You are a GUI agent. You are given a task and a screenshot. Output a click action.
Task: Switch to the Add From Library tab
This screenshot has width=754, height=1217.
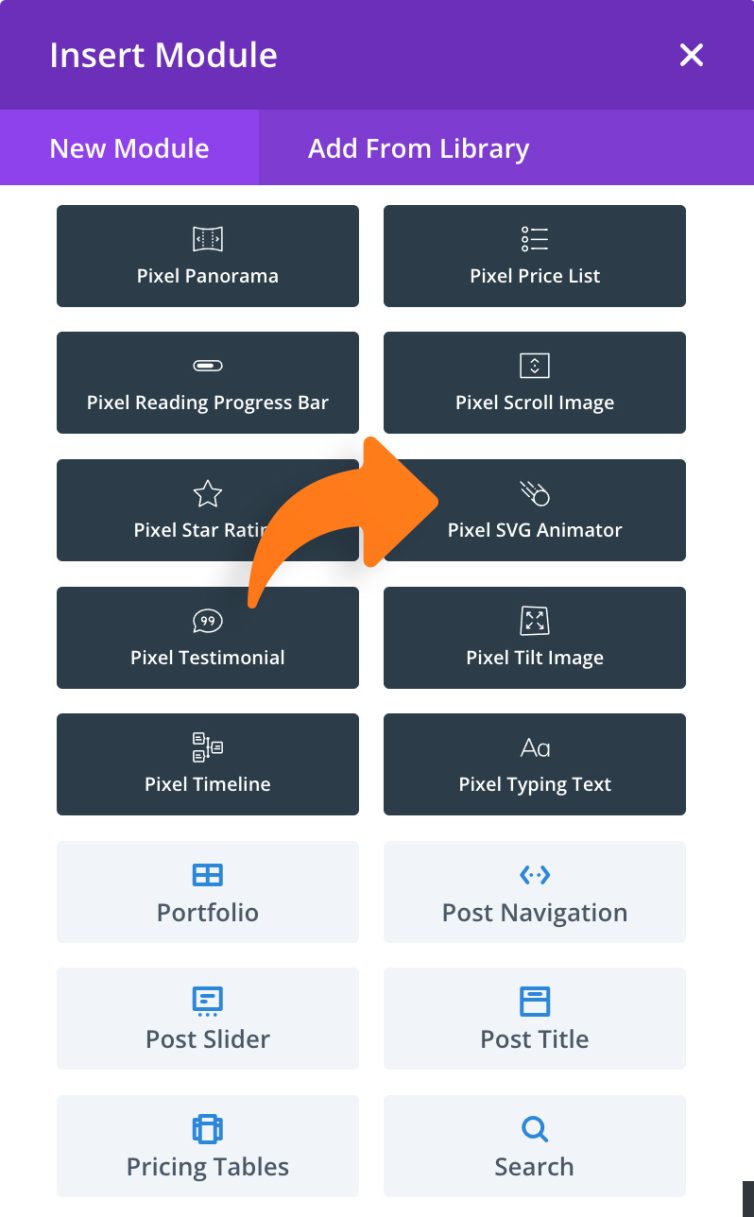click(x=418, y=149)
